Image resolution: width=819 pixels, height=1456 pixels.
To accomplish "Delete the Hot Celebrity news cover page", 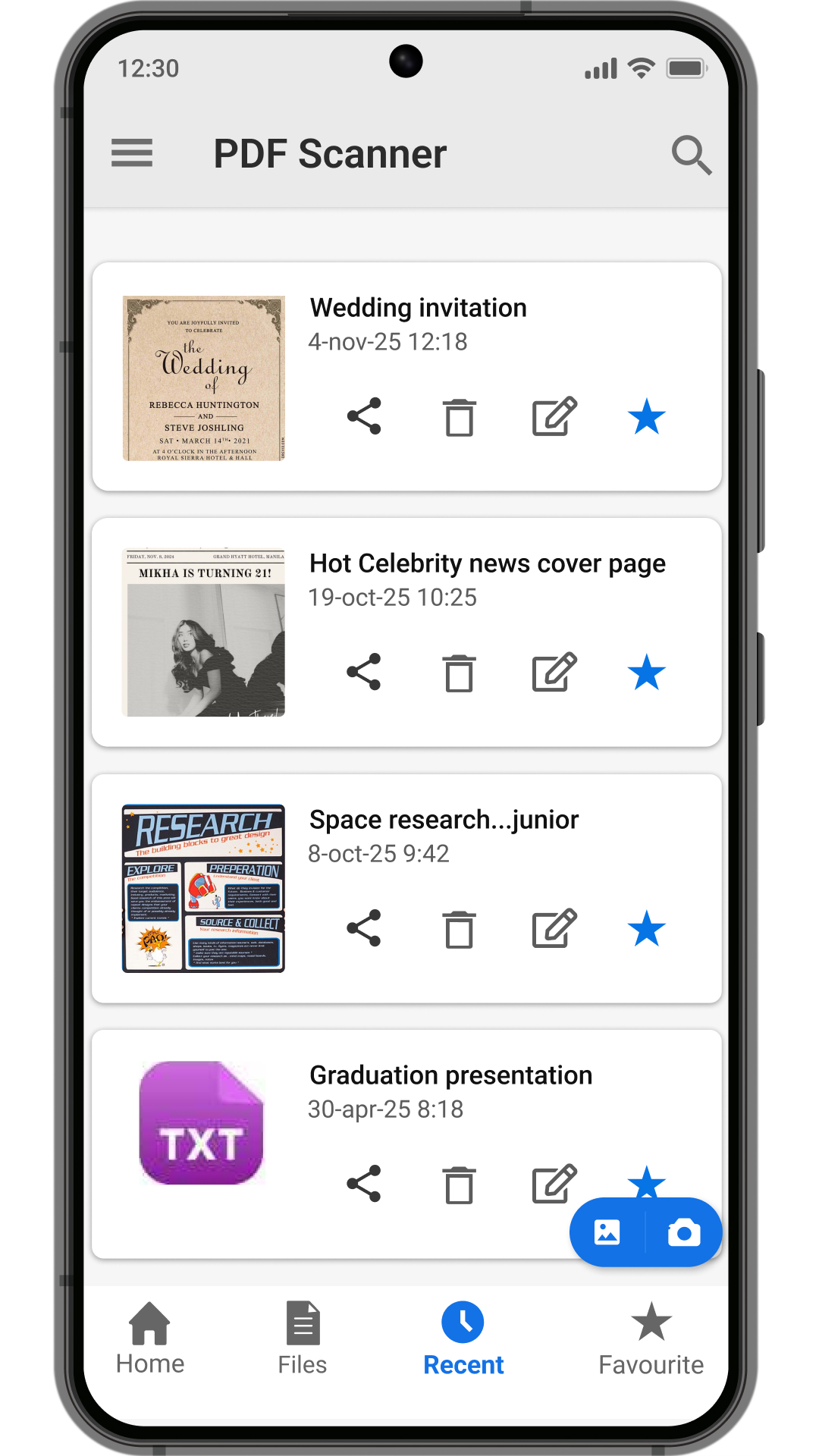I will click(459, 672).
